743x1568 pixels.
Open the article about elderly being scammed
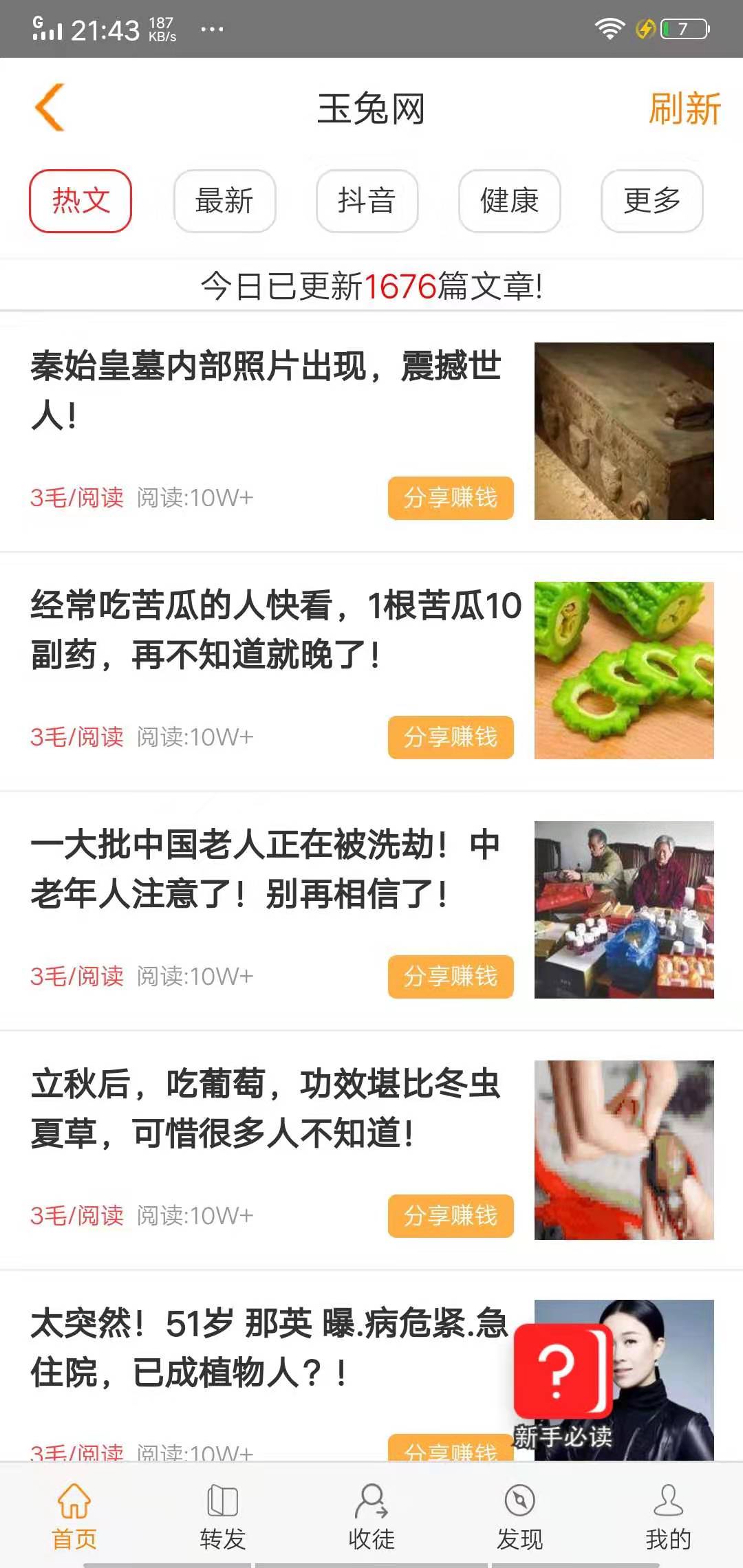point(265,873)
